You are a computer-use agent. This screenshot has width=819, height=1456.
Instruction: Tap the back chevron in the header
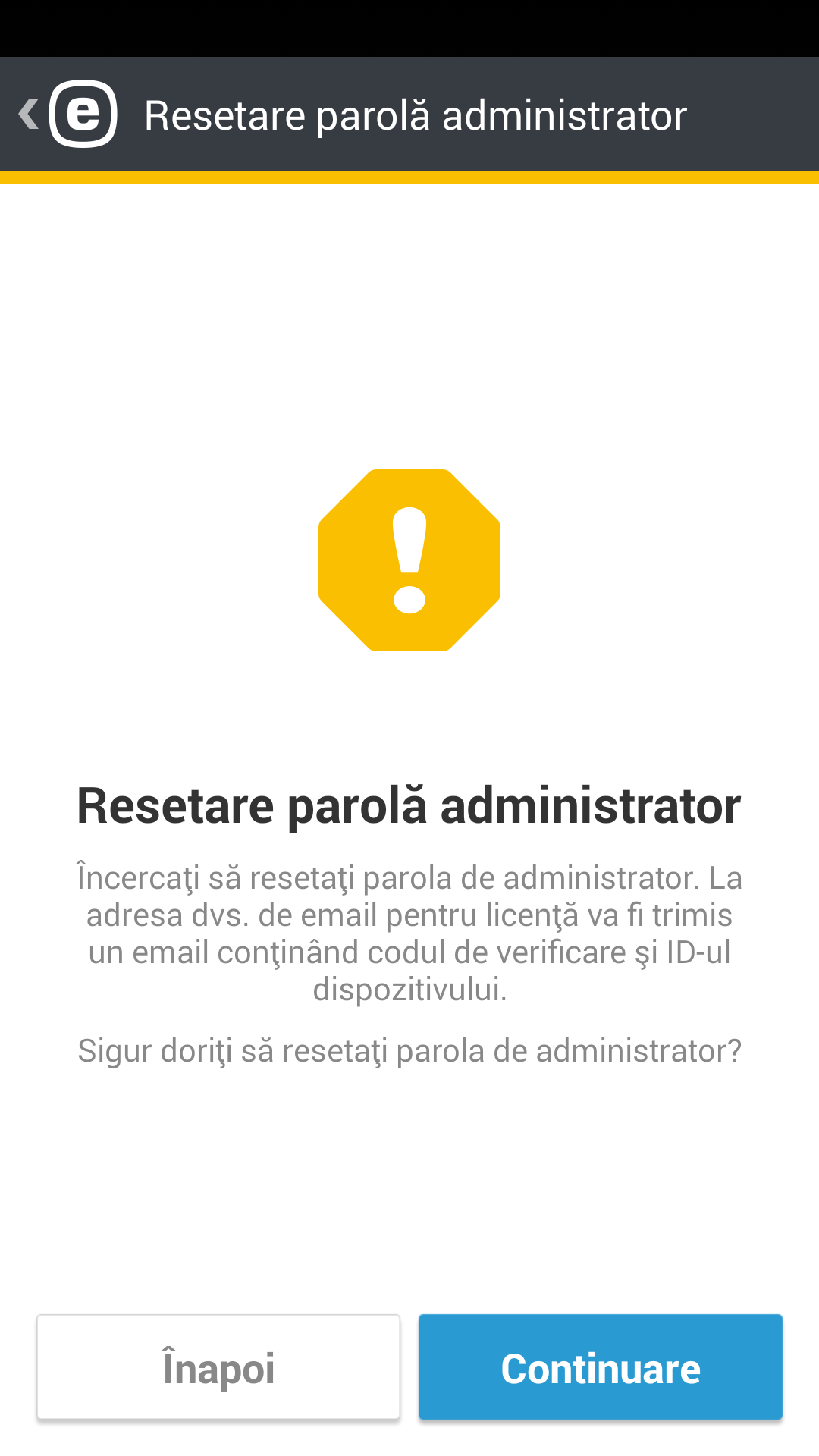(28, 114)
